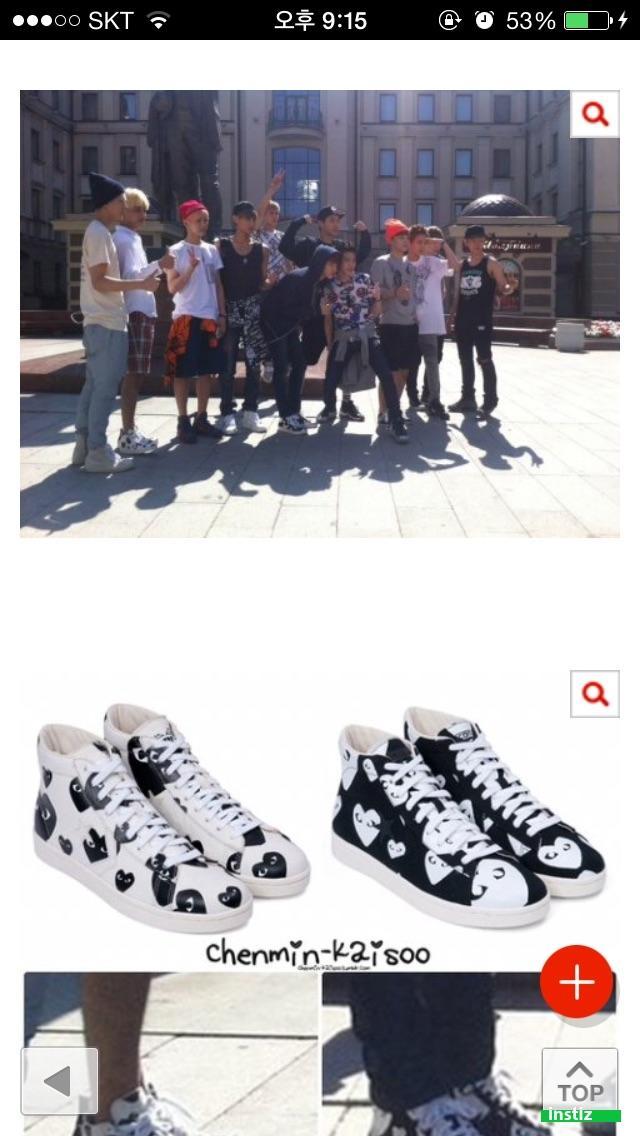Go back with the left arrow button

(x=60, y=1081)
